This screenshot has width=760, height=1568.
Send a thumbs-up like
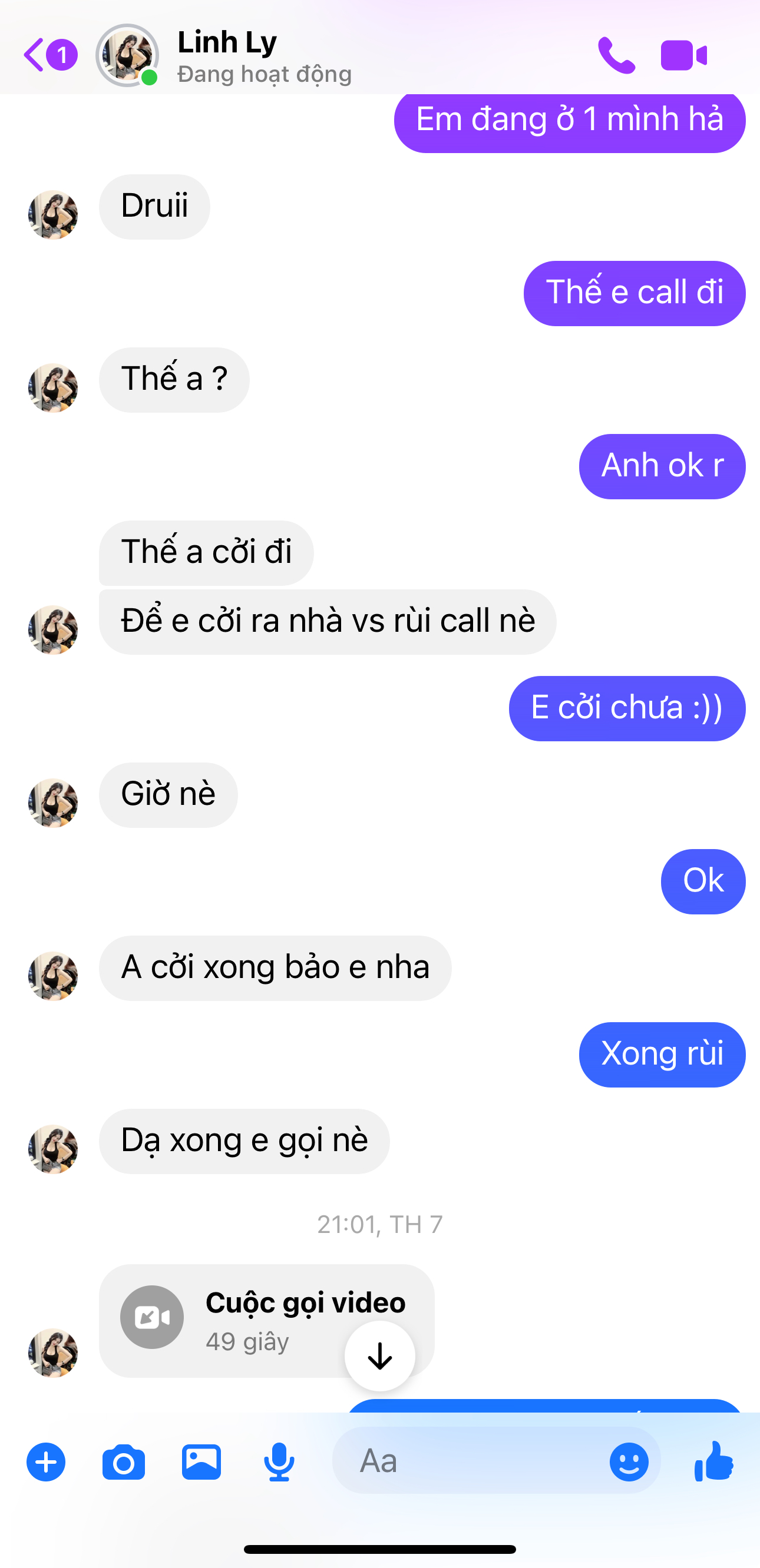(713, 1460)
